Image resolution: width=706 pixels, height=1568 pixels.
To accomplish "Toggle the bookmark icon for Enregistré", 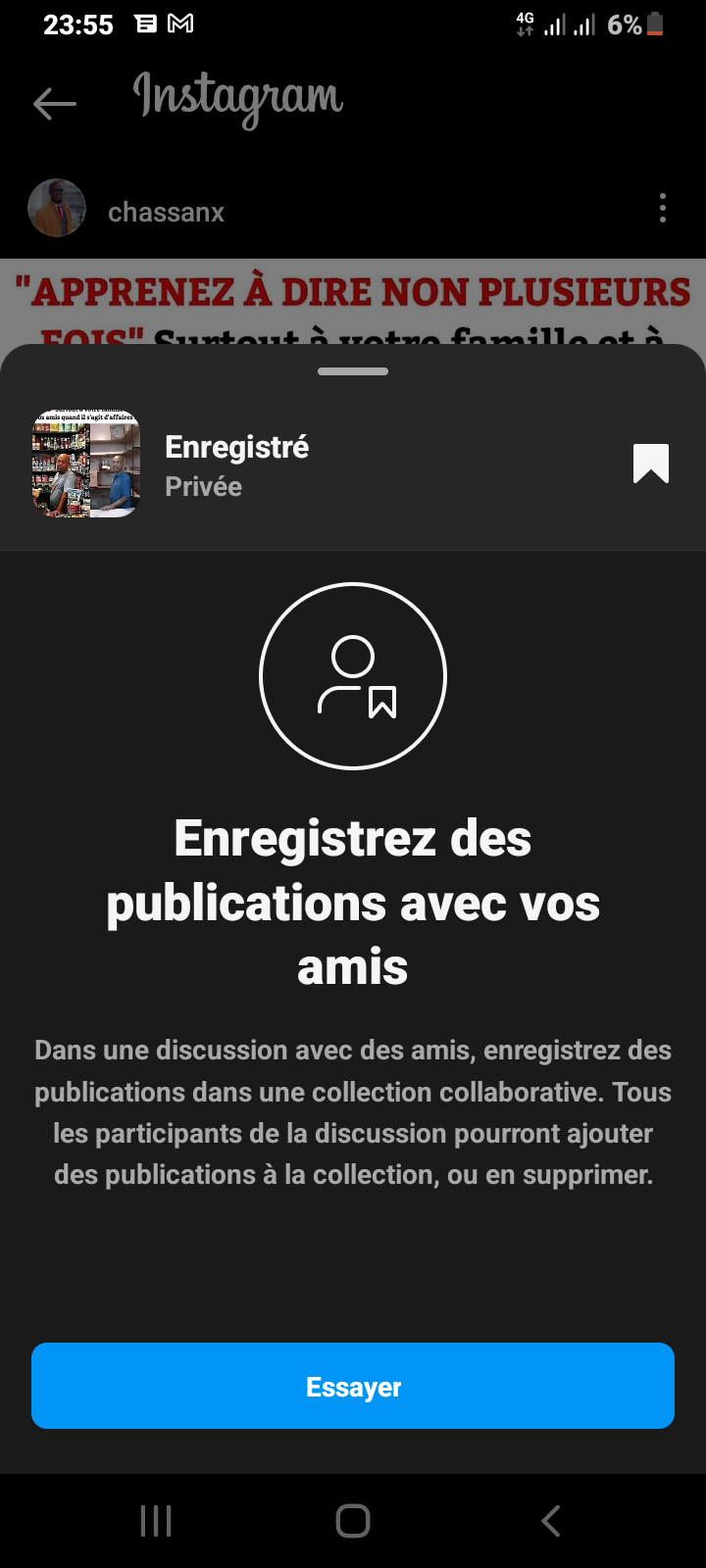I will coord(651,464).
